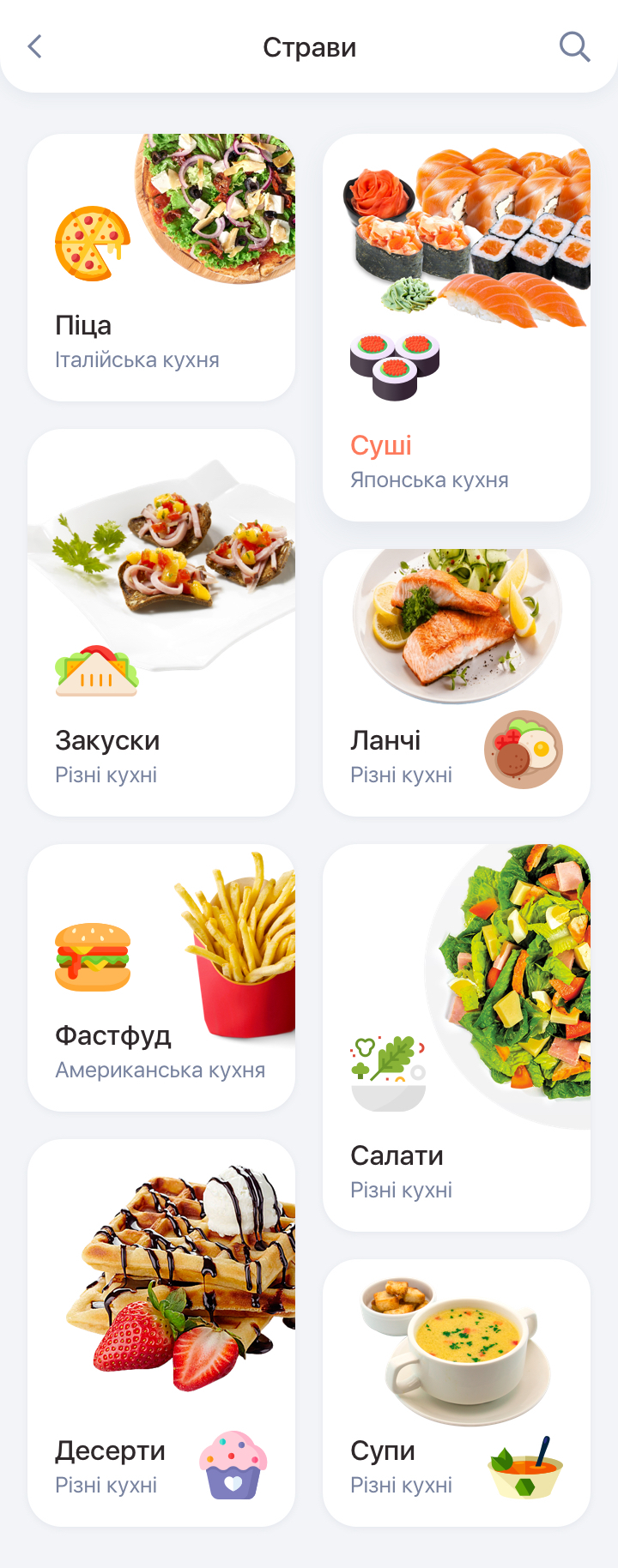Choose the Фастфуд category

[161, 978]
